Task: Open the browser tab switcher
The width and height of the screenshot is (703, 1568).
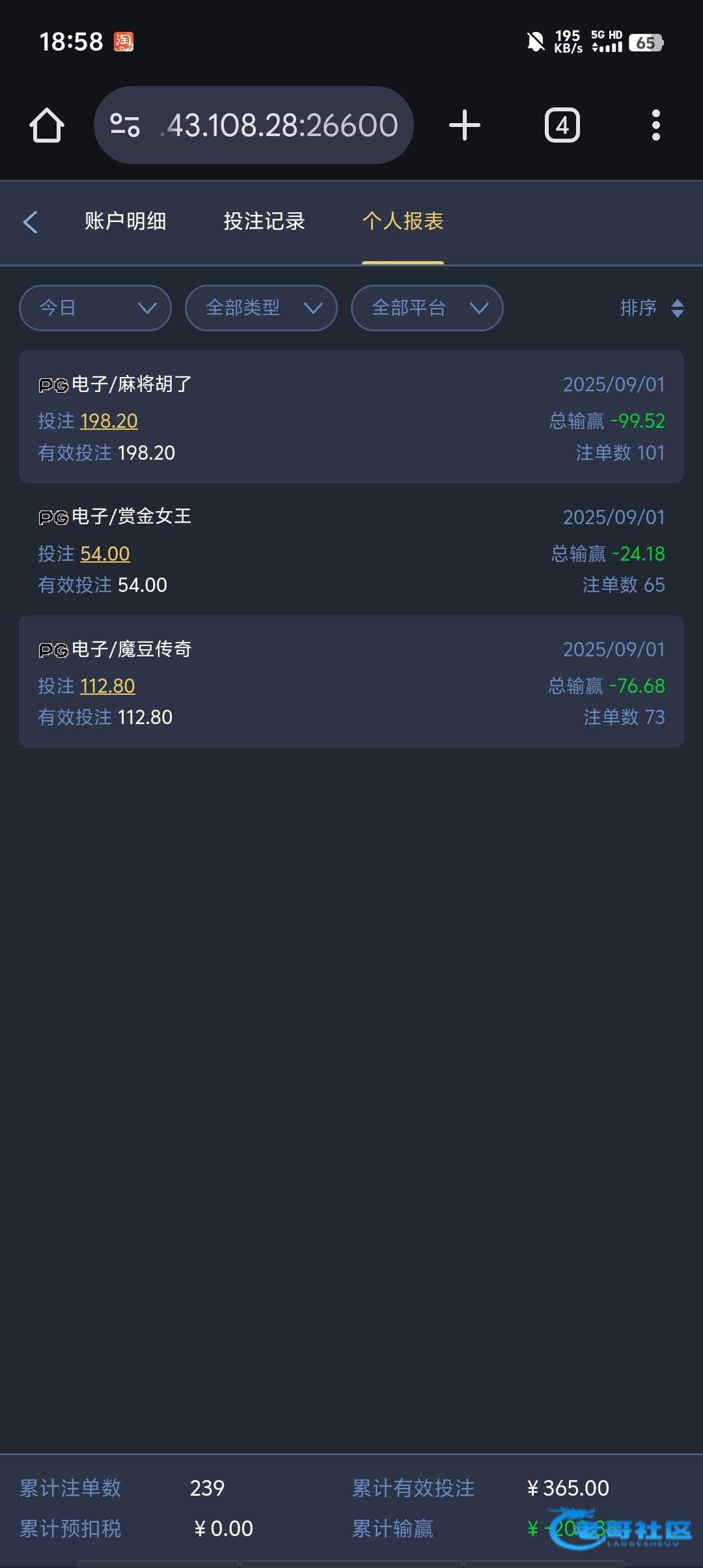Action: pos(562,125)
